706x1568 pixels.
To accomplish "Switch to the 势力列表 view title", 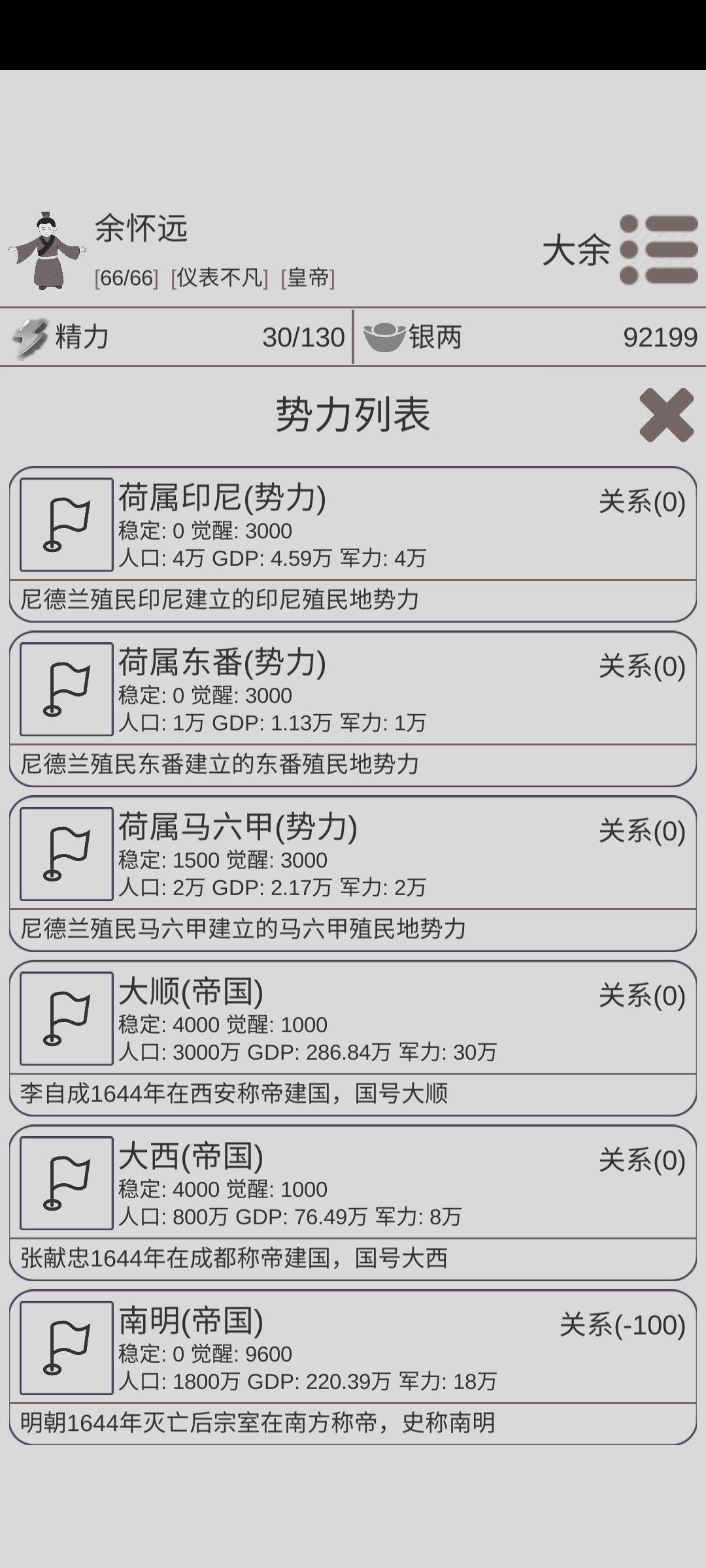I will click(353, 415).
